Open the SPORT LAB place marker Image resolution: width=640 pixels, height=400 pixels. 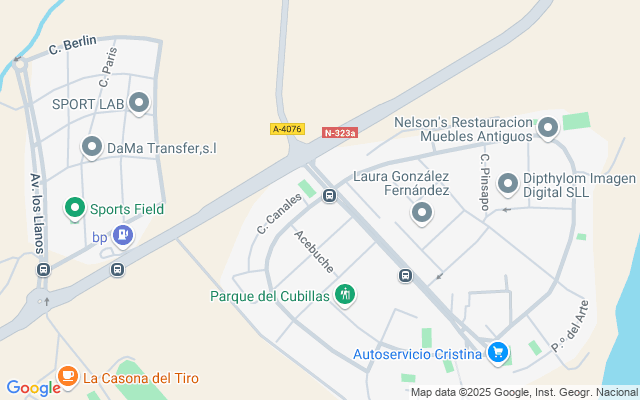tap(139, 102)
